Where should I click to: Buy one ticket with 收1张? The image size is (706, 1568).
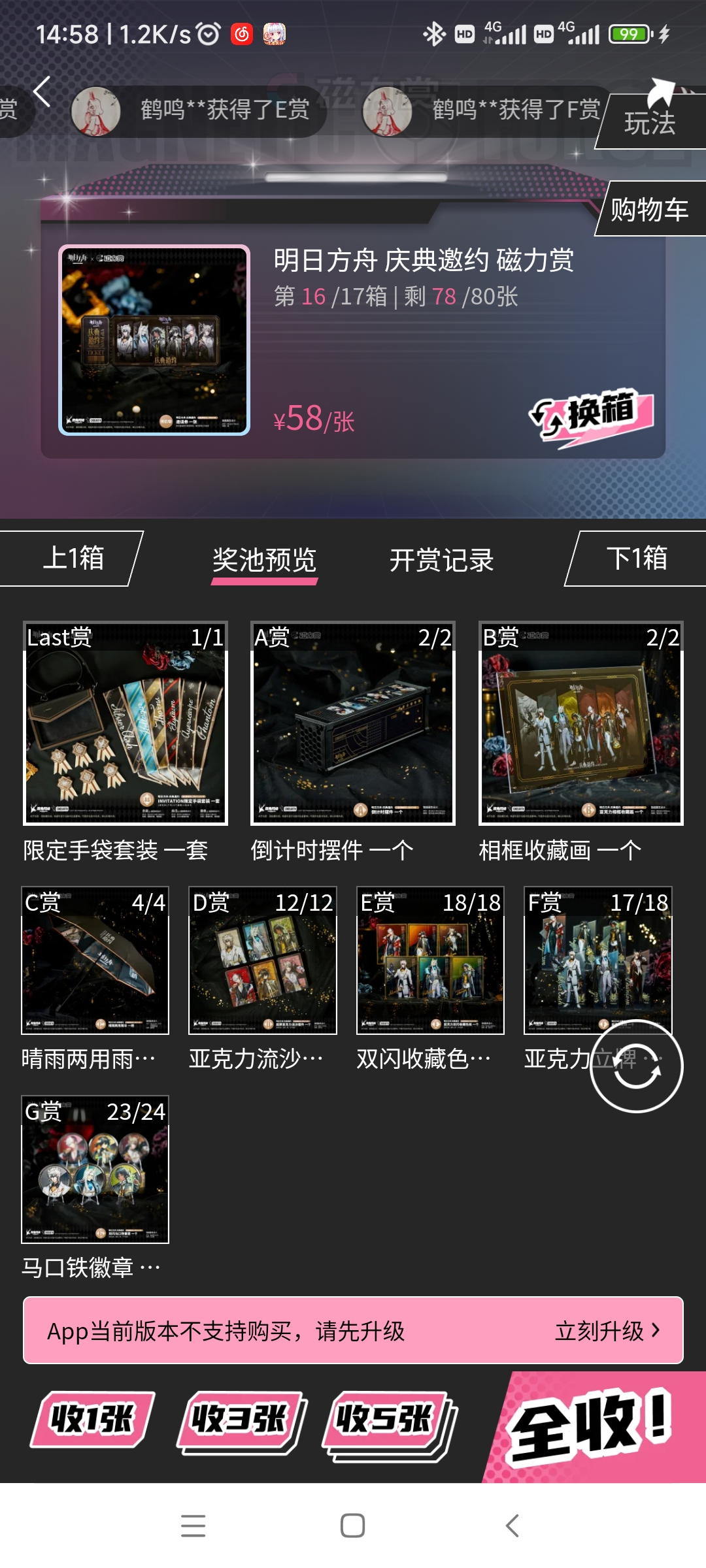[x=92, y=1419]
